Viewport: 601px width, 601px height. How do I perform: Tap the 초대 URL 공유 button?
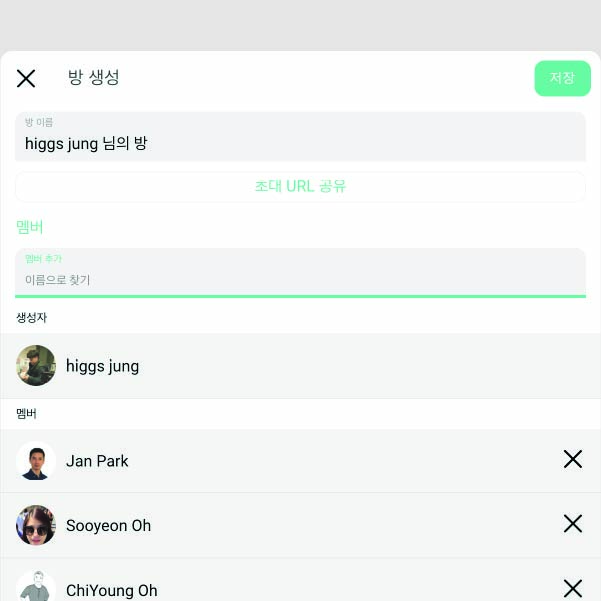click(x=300, y=186)
